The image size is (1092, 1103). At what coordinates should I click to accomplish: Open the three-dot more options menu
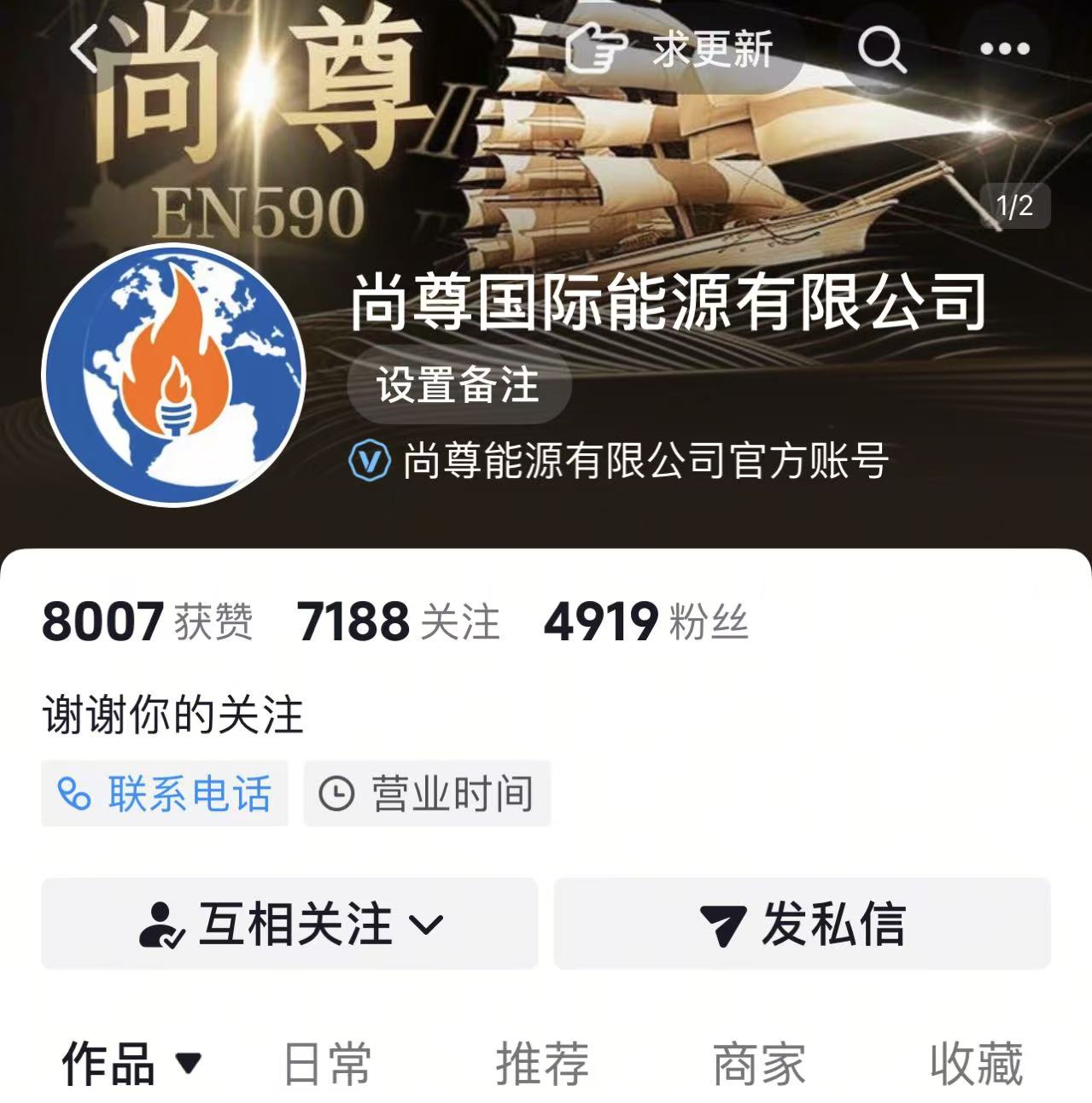click(1004, 49)
